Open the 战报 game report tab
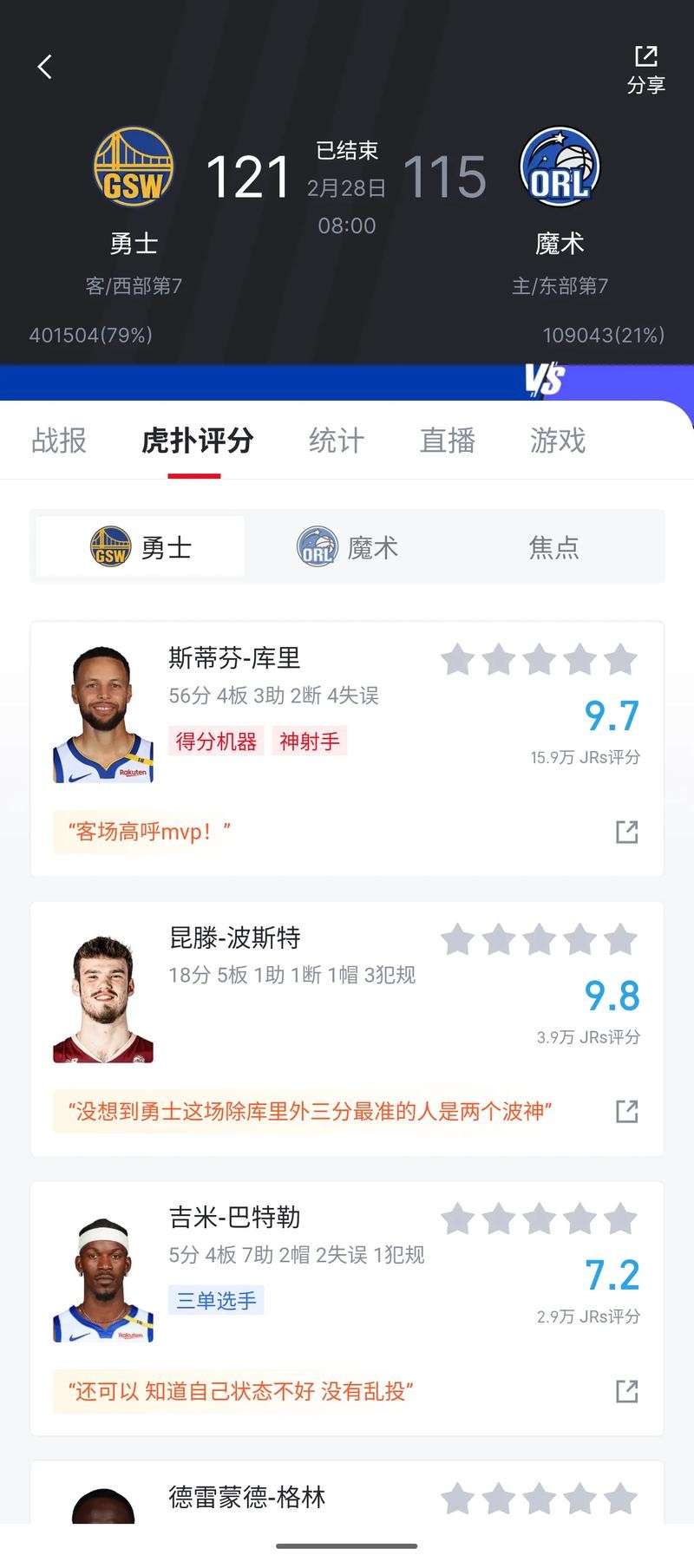The height and width of the screenshot is (1568, 694). click(58, 441)
